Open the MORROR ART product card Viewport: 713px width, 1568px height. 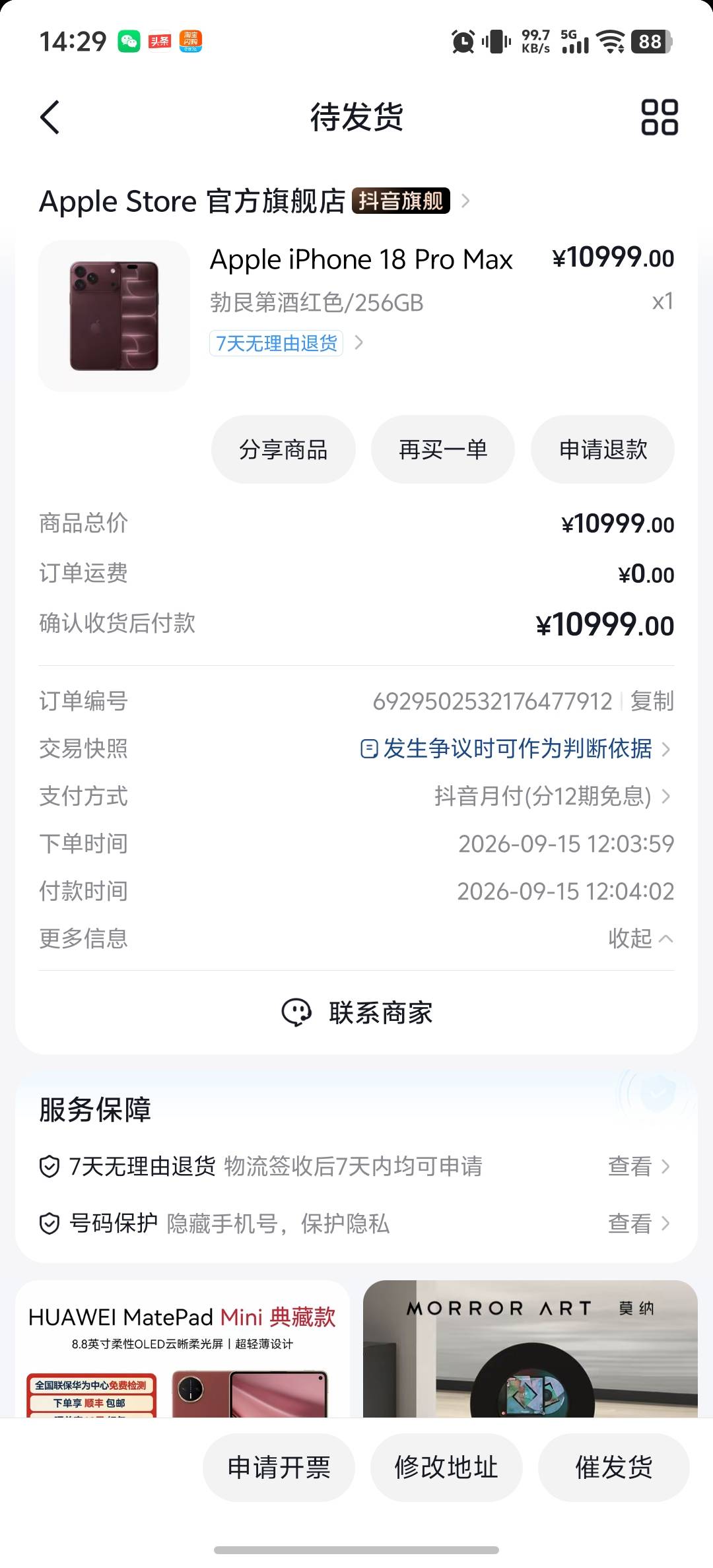(x=530, y=1349)
